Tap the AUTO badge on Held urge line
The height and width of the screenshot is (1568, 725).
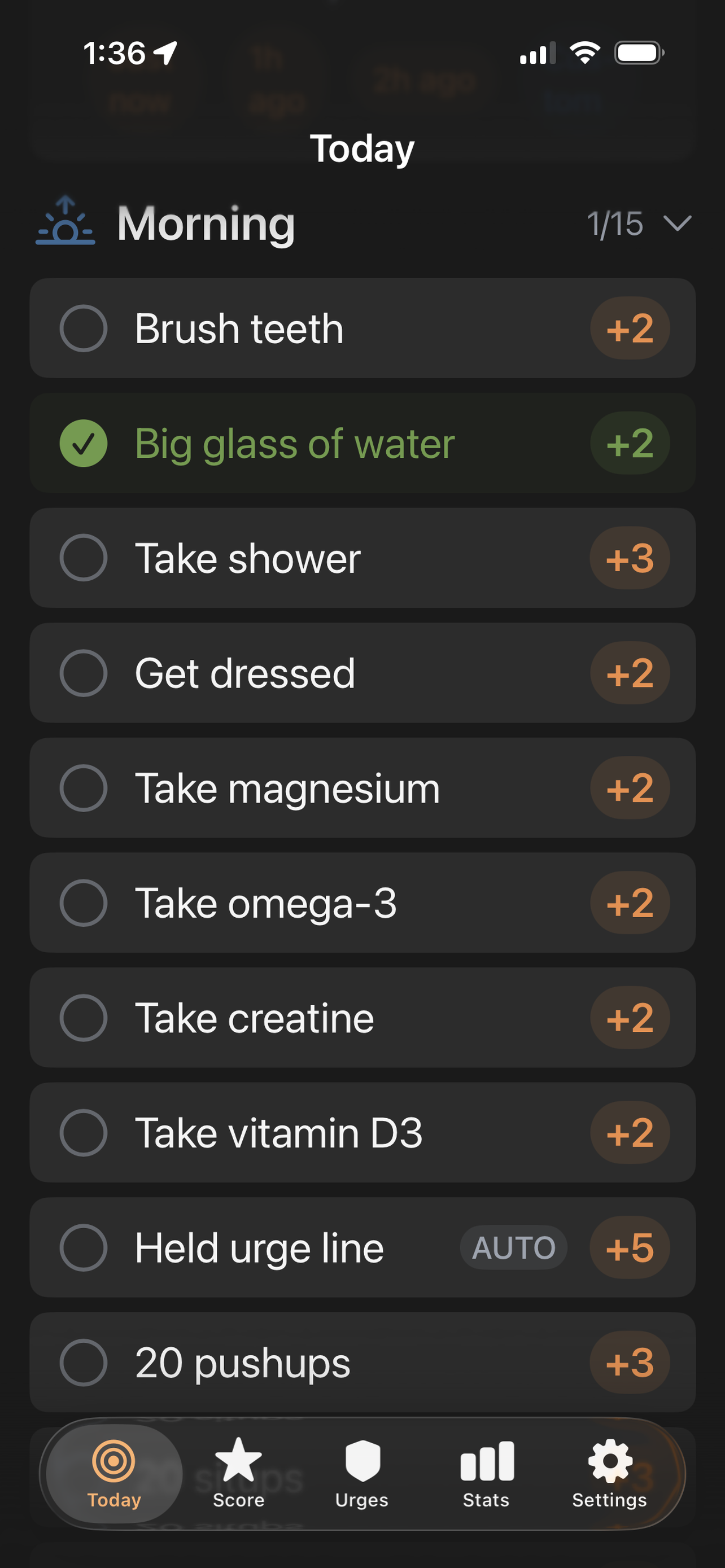pyautogui.click(x=514, y=1247)
